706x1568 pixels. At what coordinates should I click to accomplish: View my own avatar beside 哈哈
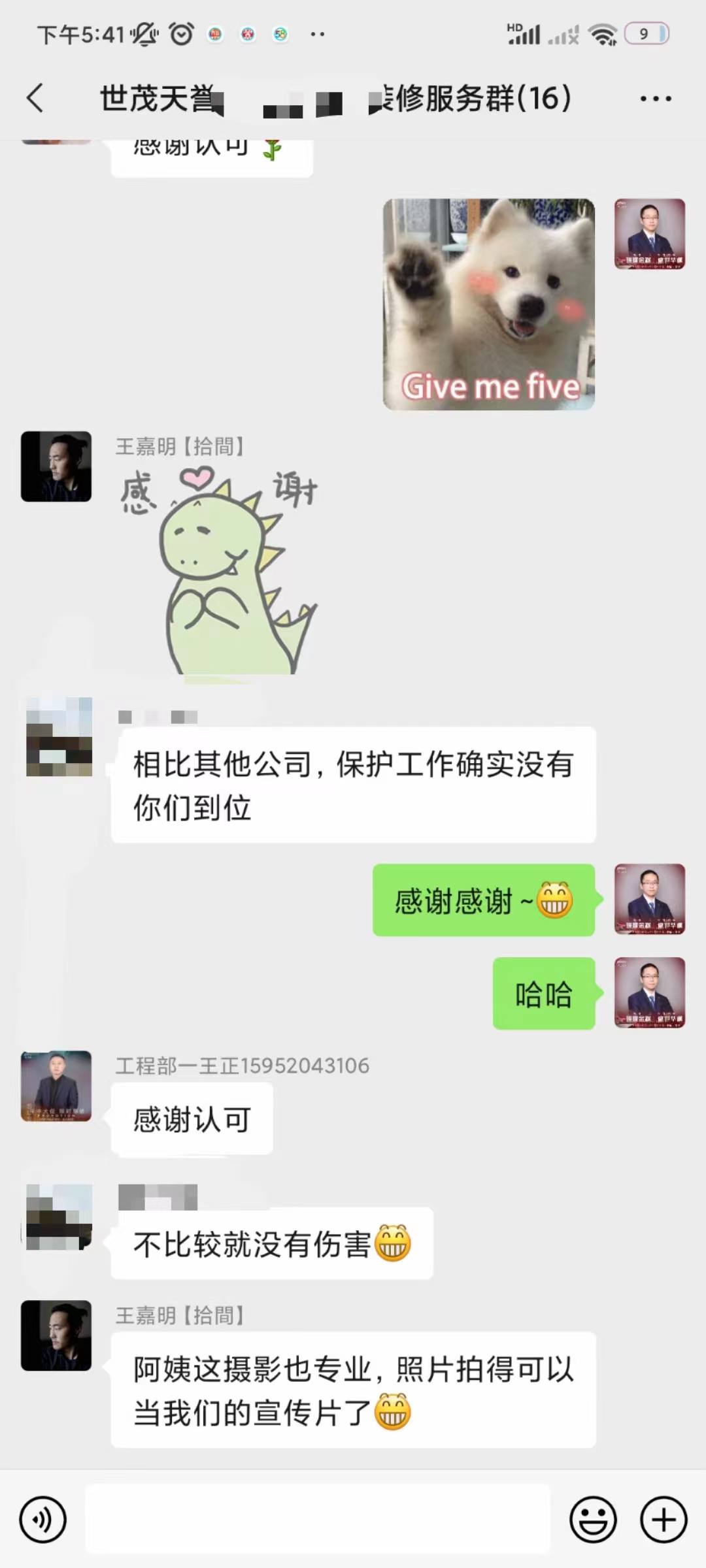pyautogui.click(x=650, y=992)
